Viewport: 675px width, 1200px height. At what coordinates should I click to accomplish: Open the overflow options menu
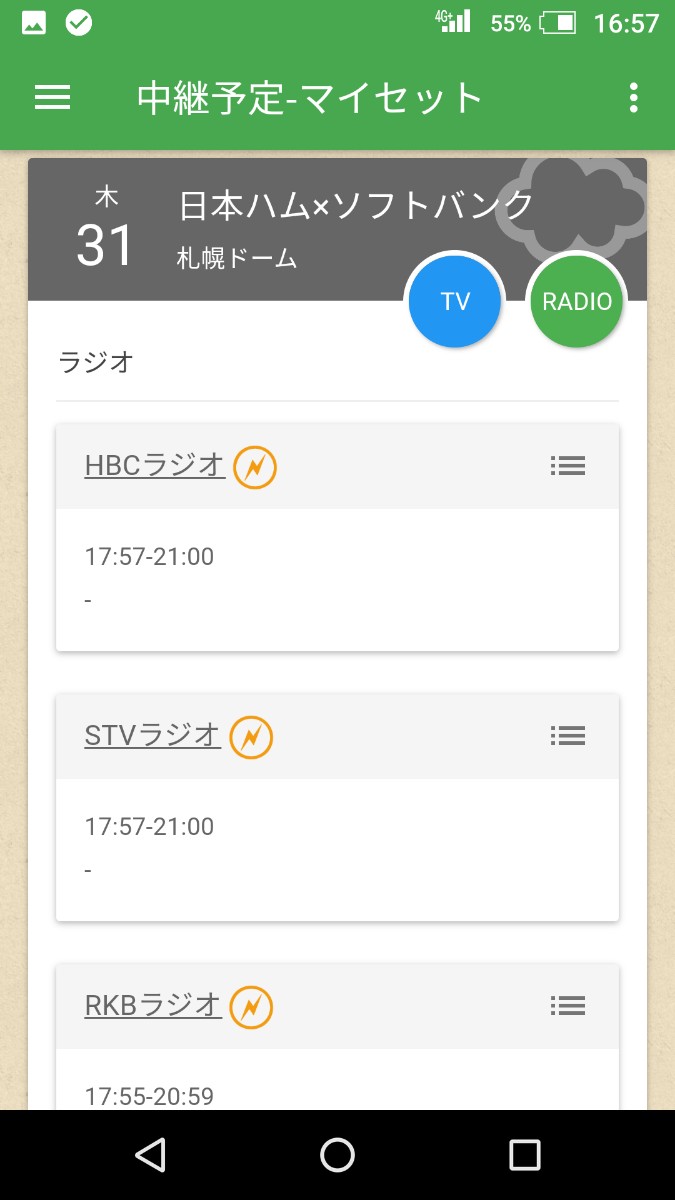click(x=633, y=97)
